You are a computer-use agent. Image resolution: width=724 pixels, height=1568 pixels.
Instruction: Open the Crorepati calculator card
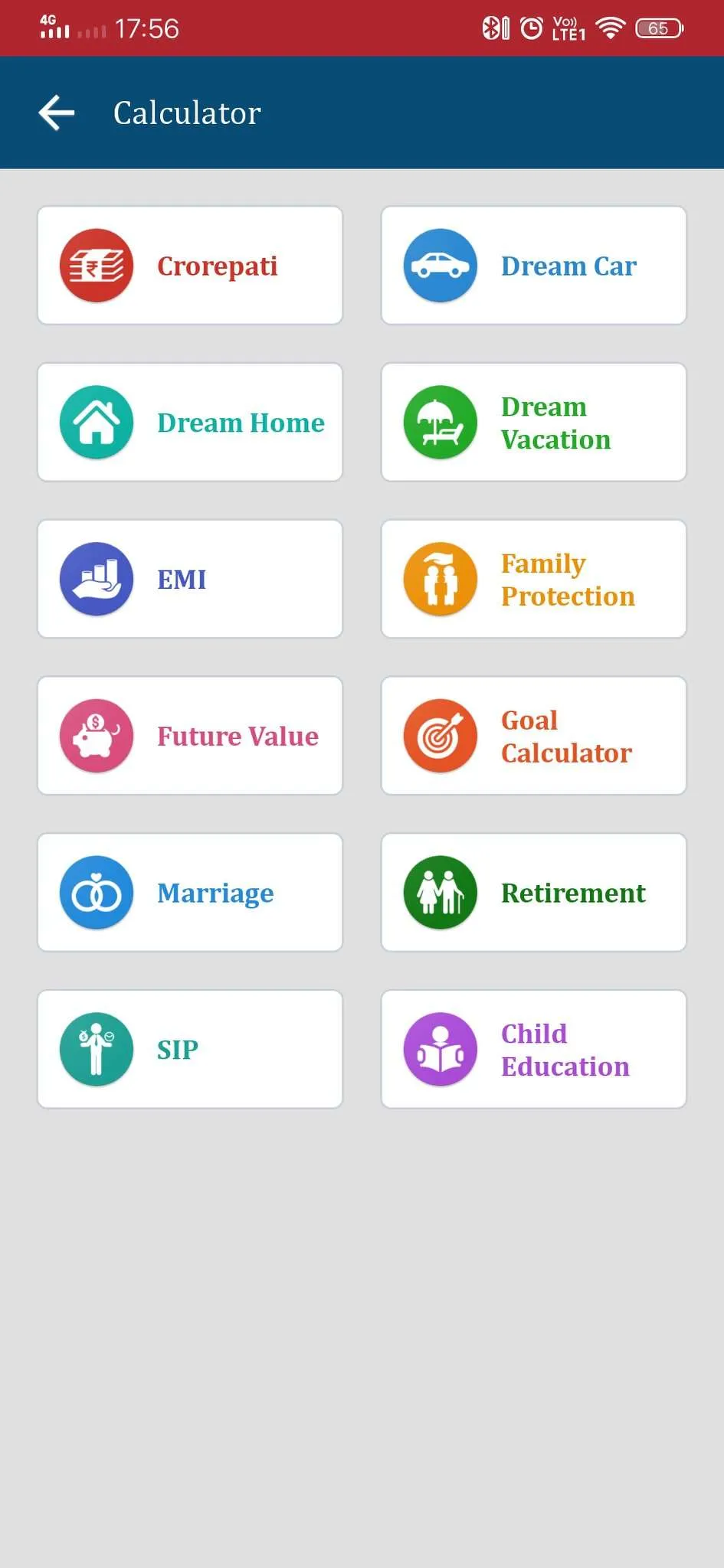coord(189,266)
